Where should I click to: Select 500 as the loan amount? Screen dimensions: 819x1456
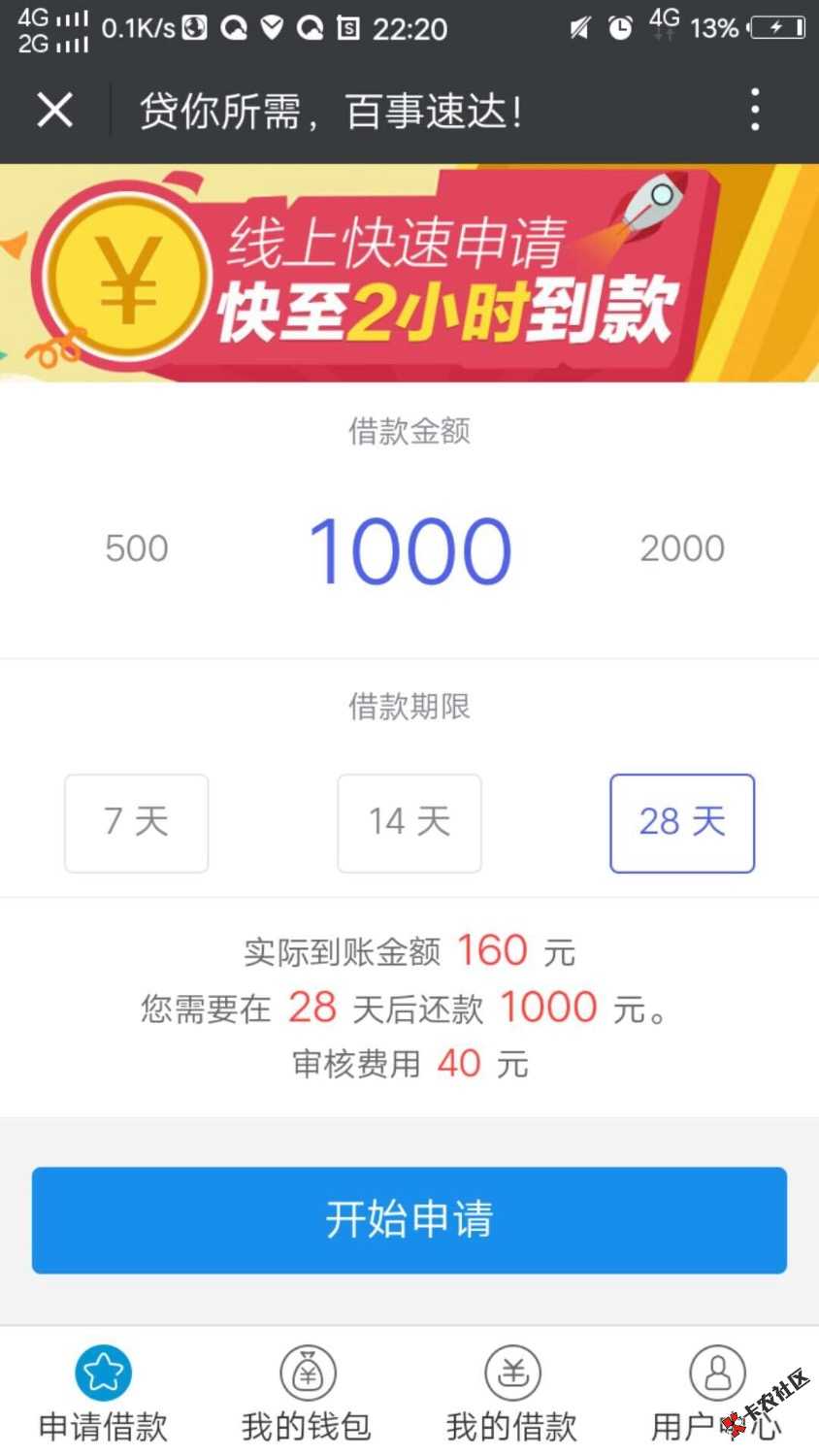coord(137,548)
